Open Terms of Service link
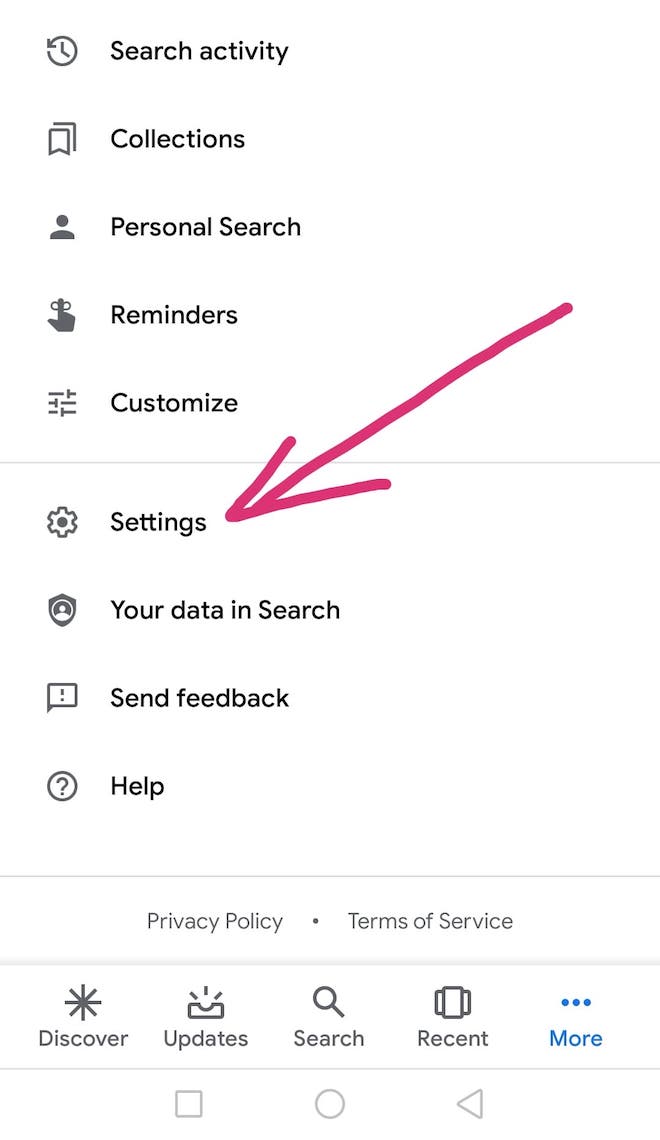Image resolution: width=660 pixels, height=1140 pixels. tap(430, 922)
